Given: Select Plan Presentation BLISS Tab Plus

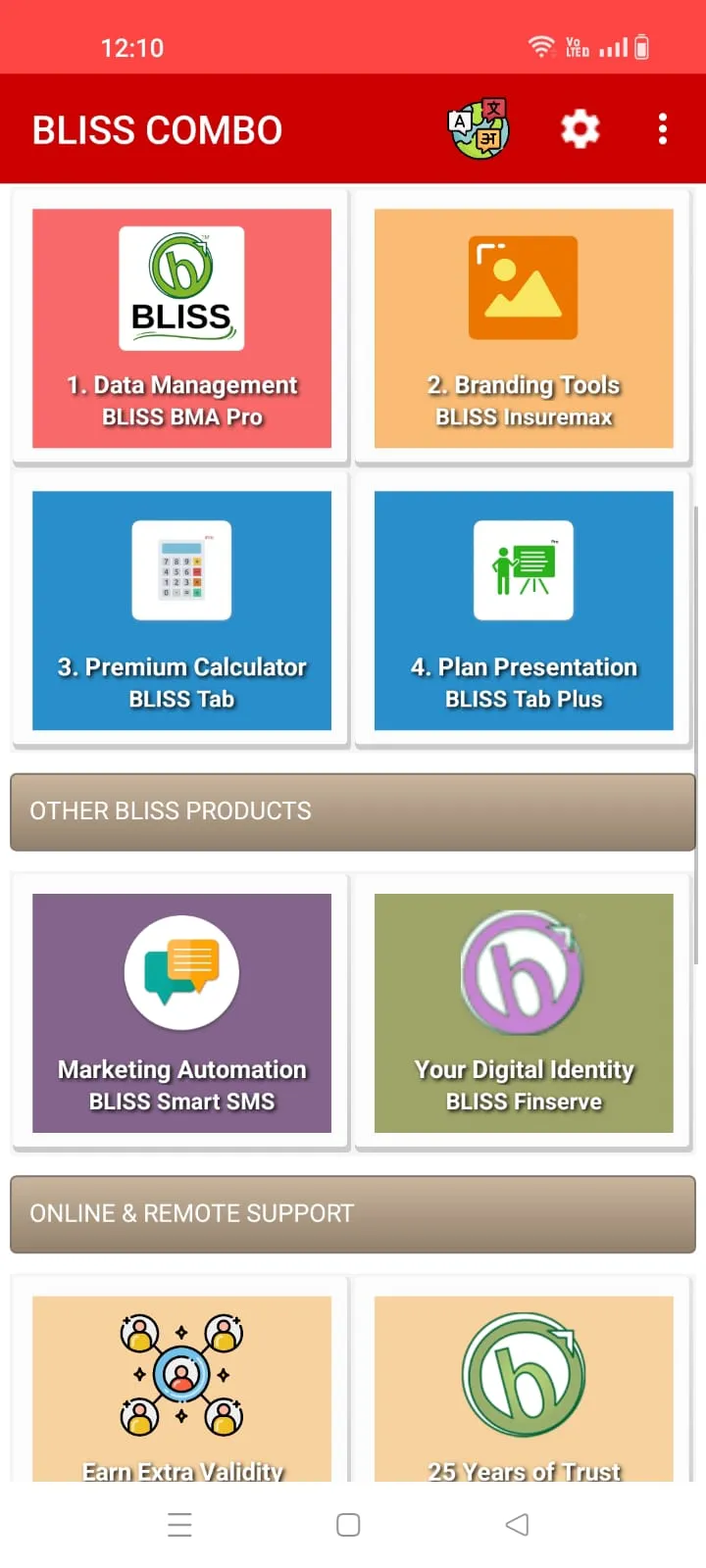Looking at the screenshot, I should (x=524, y=611).
